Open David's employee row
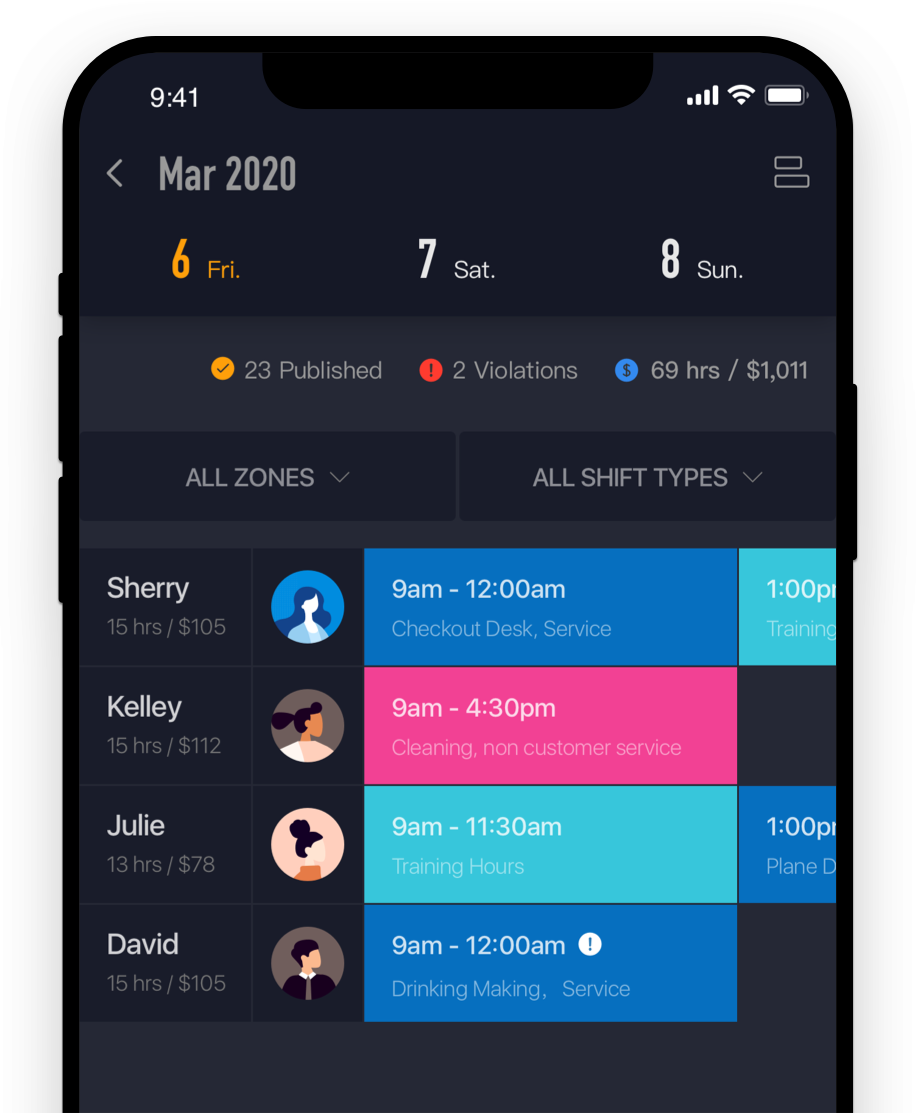Screen dimensions: 916x1114 [x=165, y=964]
